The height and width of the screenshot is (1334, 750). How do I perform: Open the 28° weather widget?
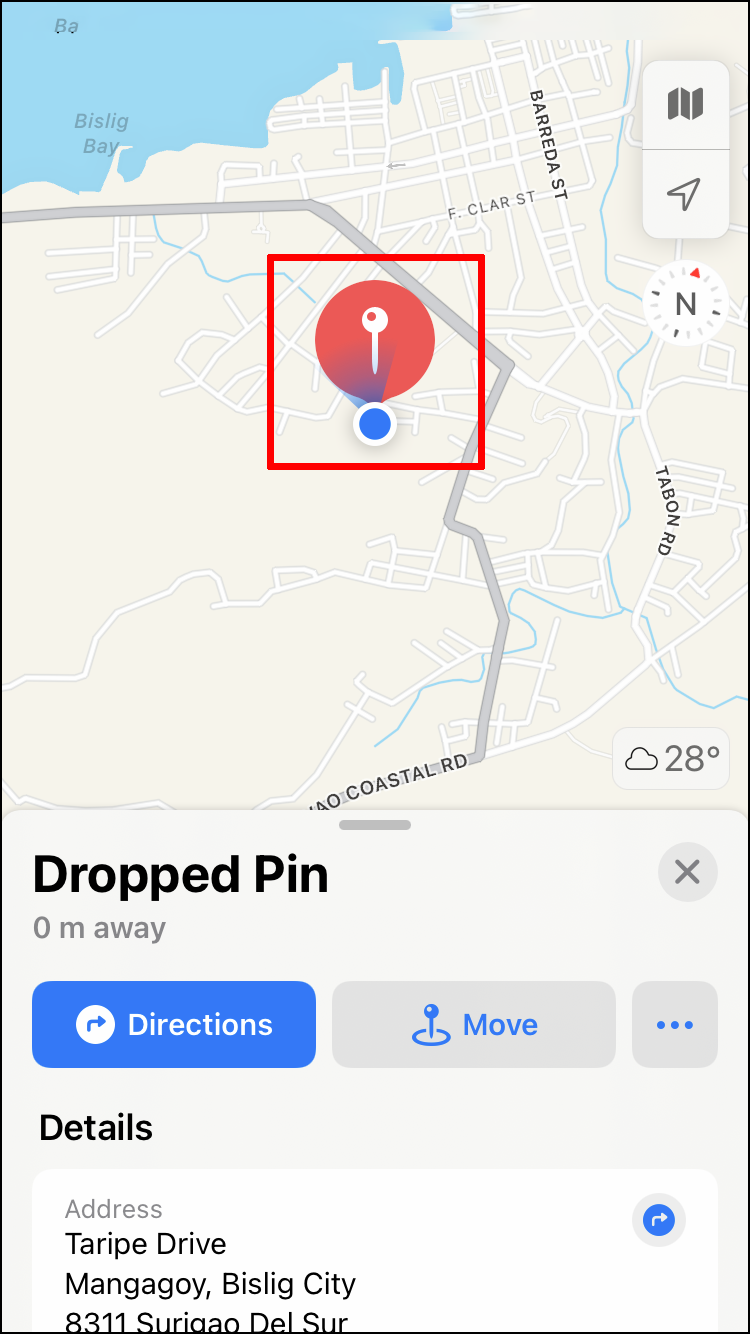point(672,759)
